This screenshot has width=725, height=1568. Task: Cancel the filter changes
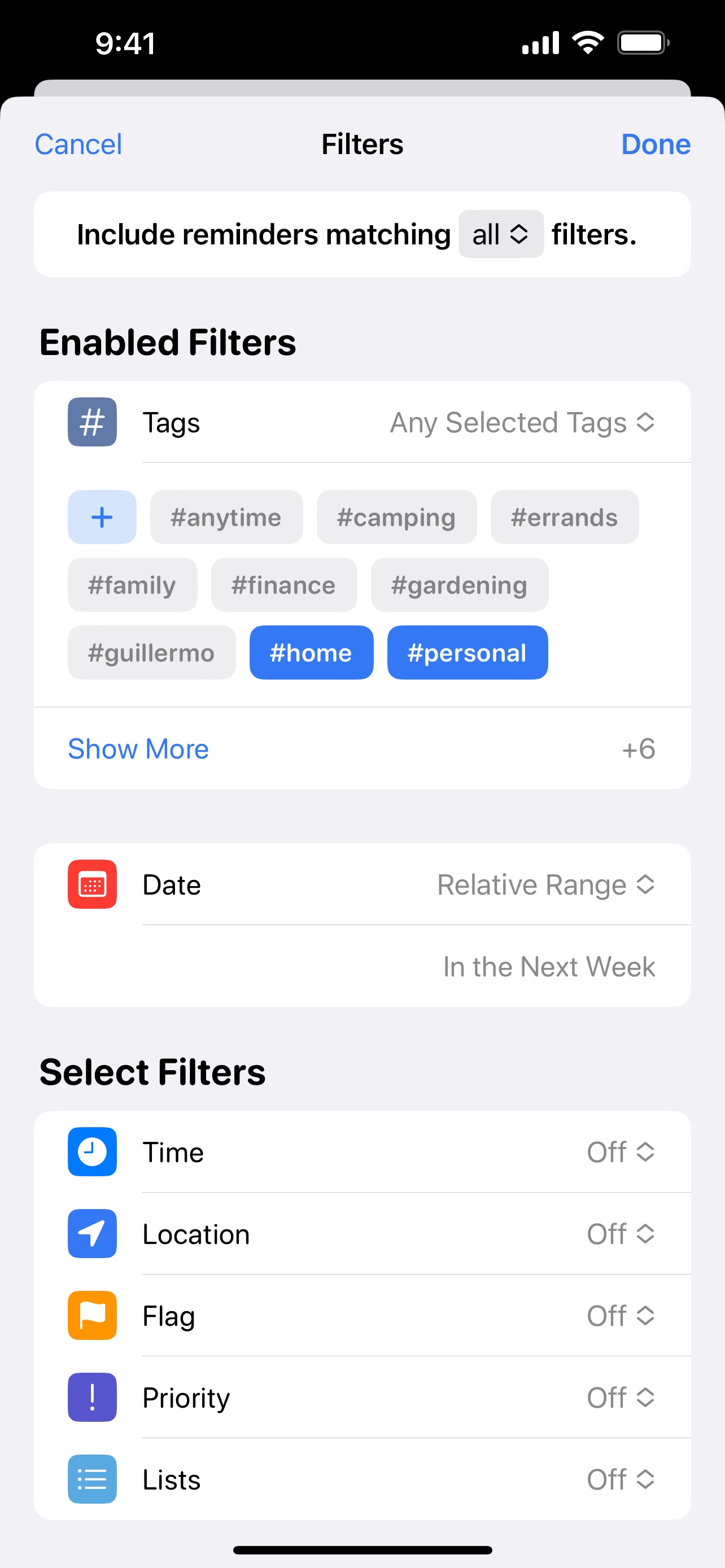point(78,144)
